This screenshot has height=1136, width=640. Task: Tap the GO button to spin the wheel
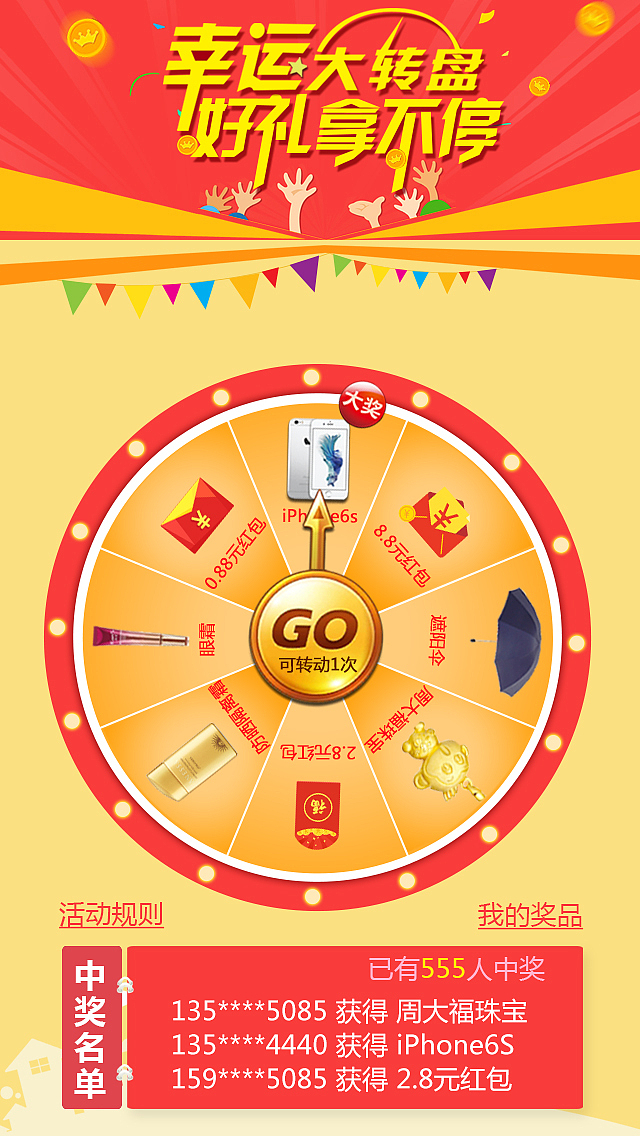[x=316, y=637]
